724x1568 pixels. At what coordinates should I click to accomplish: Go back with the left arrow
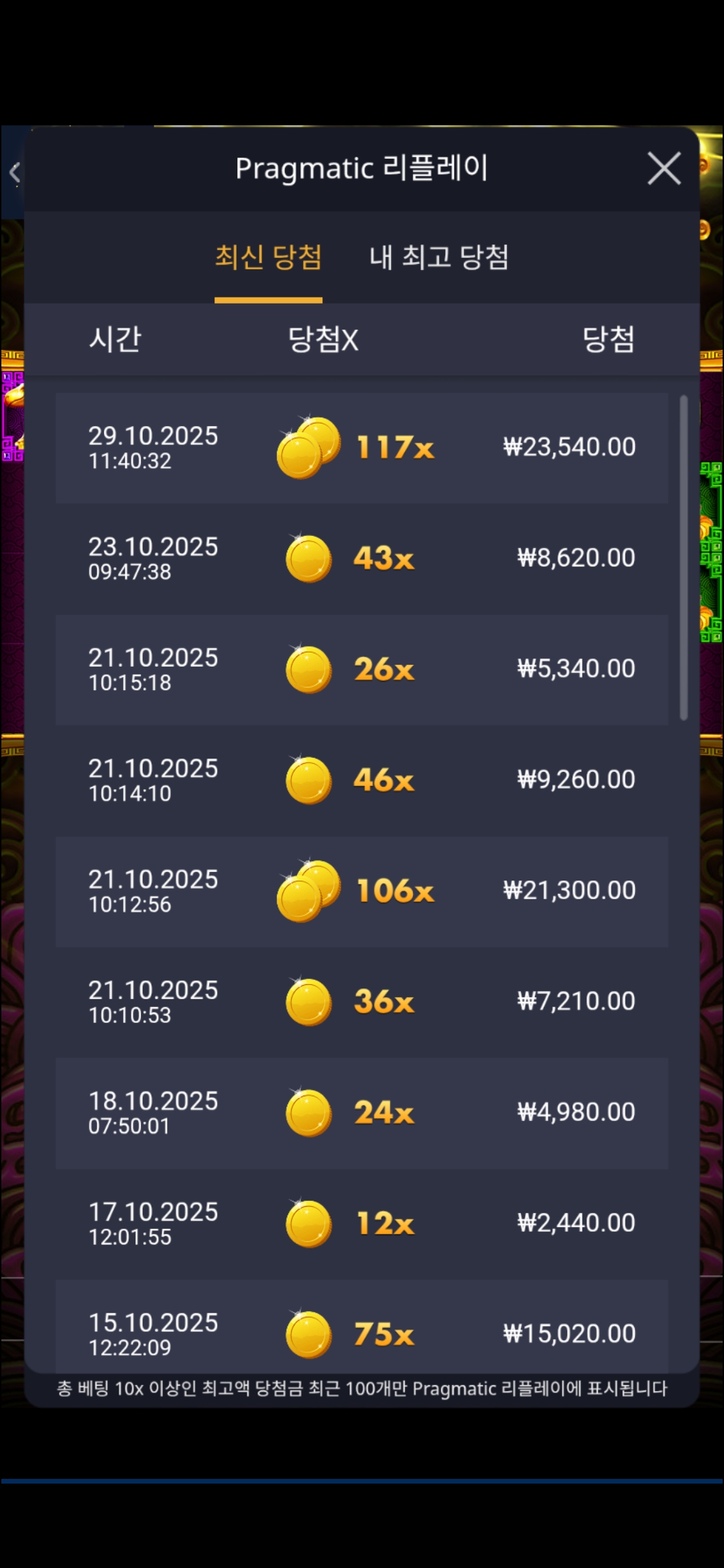point(15,173)
